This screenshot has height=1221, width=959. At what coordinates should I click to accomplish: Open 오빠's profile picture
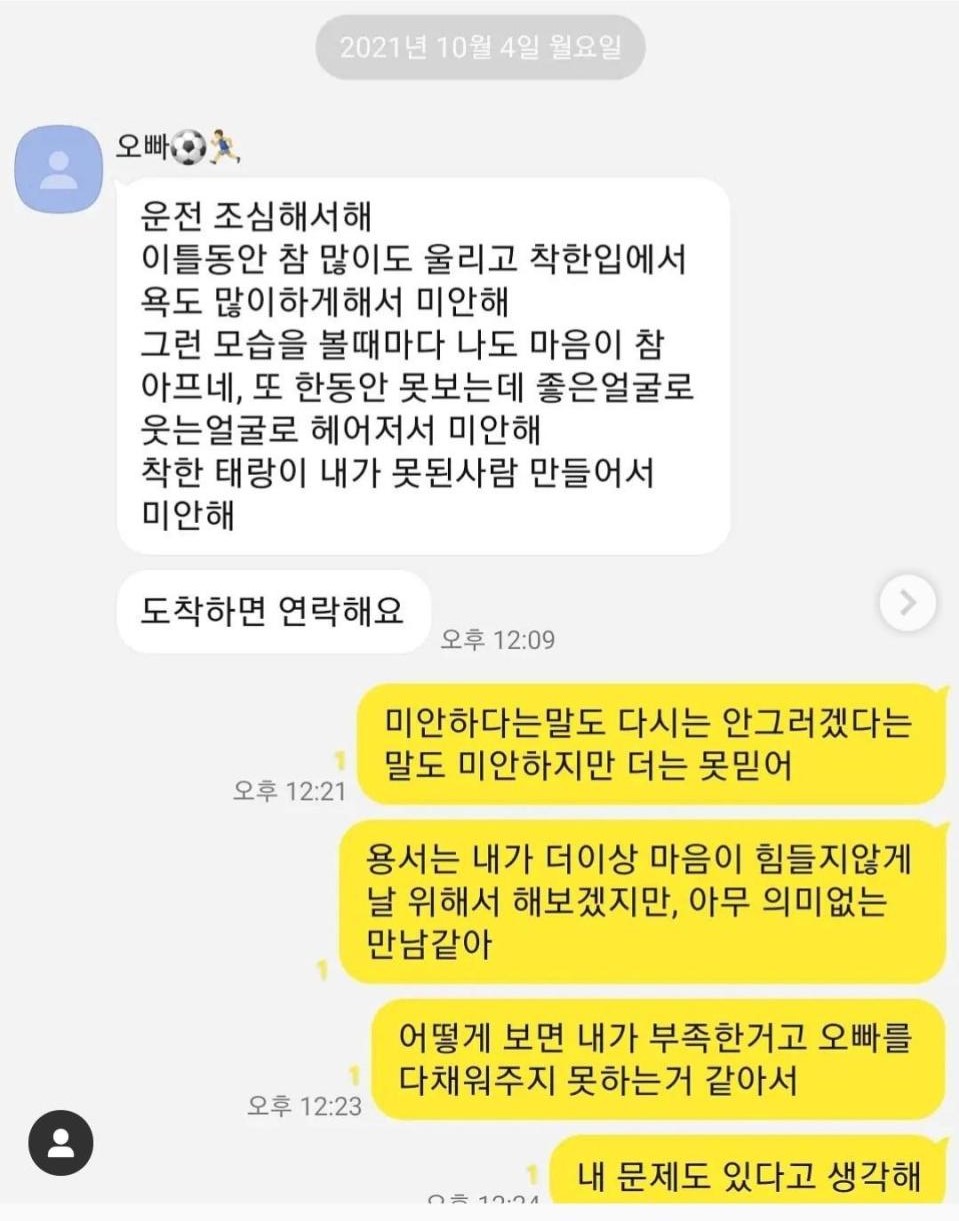[58, 169]
